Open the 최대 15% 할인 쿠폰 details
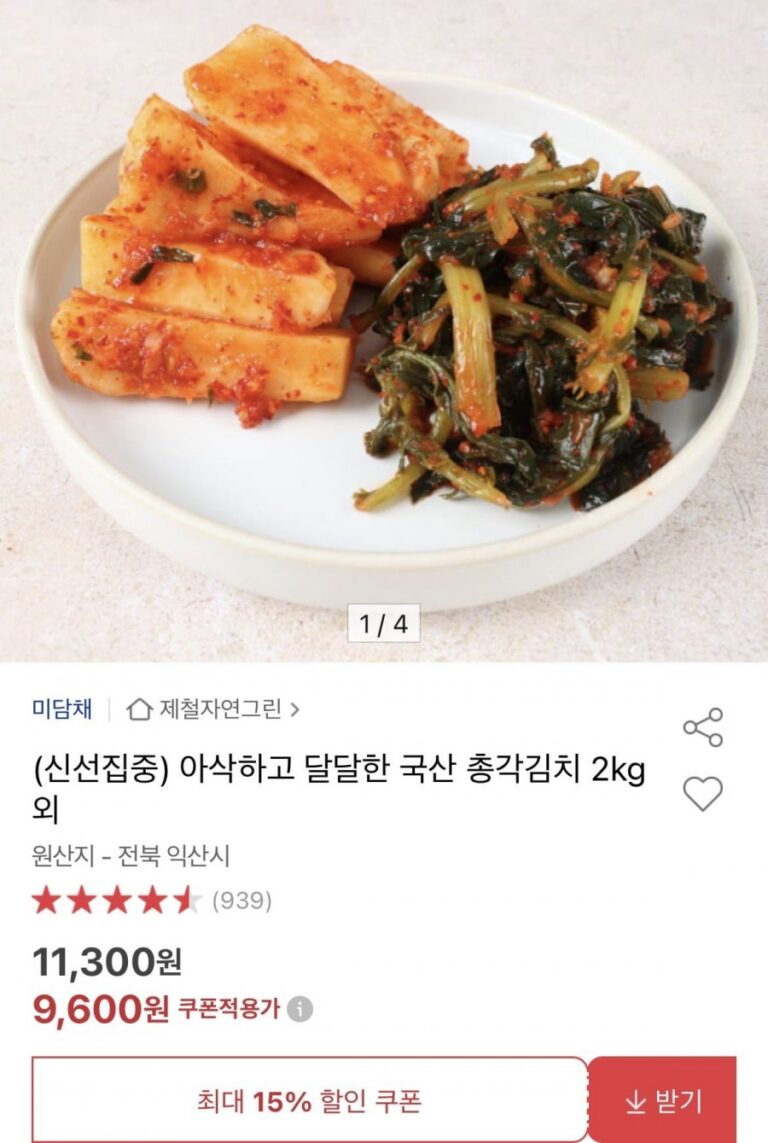This screenshot has height=1143, width=768. pos(309,1101)
